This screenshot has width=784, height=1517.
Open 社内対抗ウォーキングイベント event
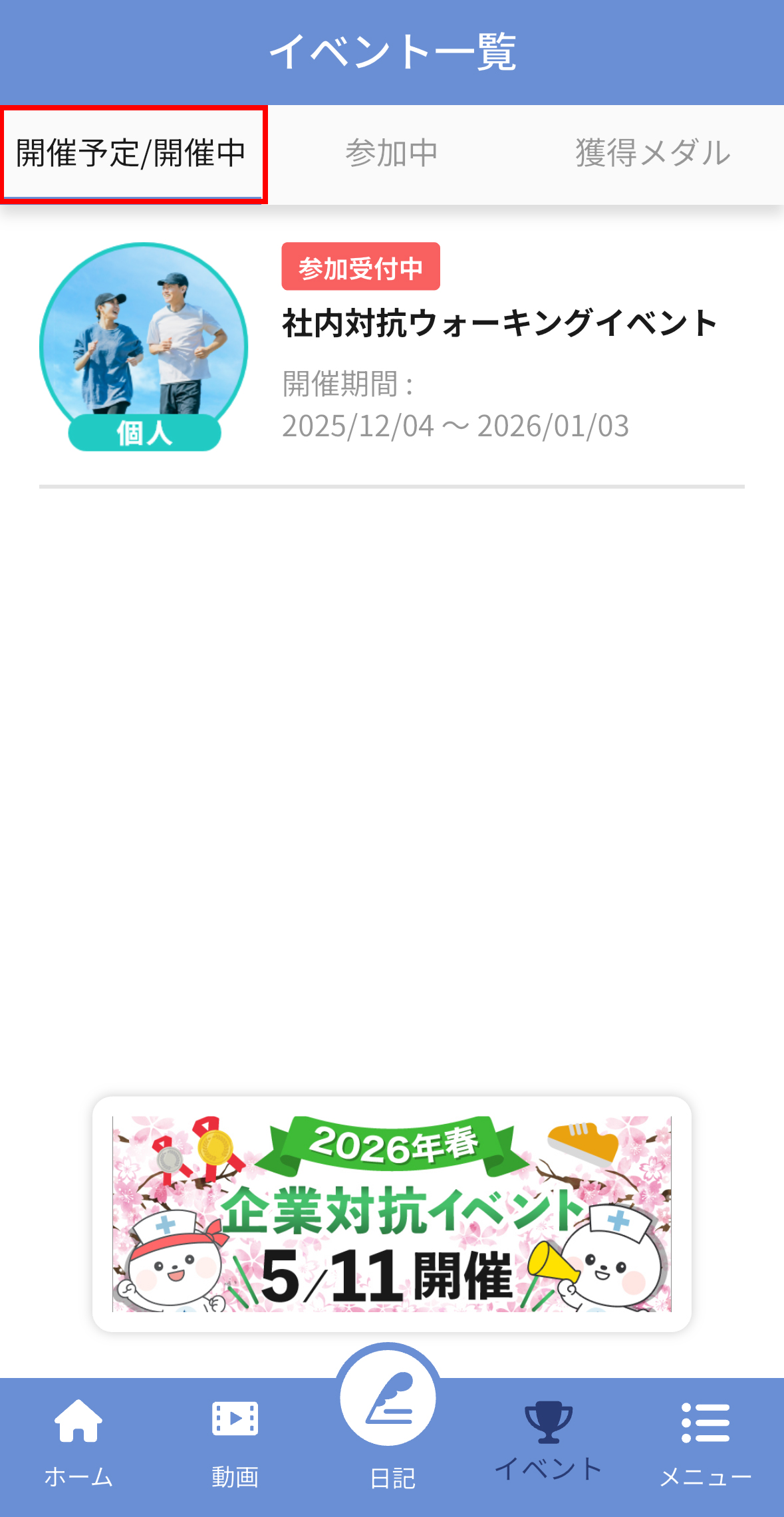499,323
